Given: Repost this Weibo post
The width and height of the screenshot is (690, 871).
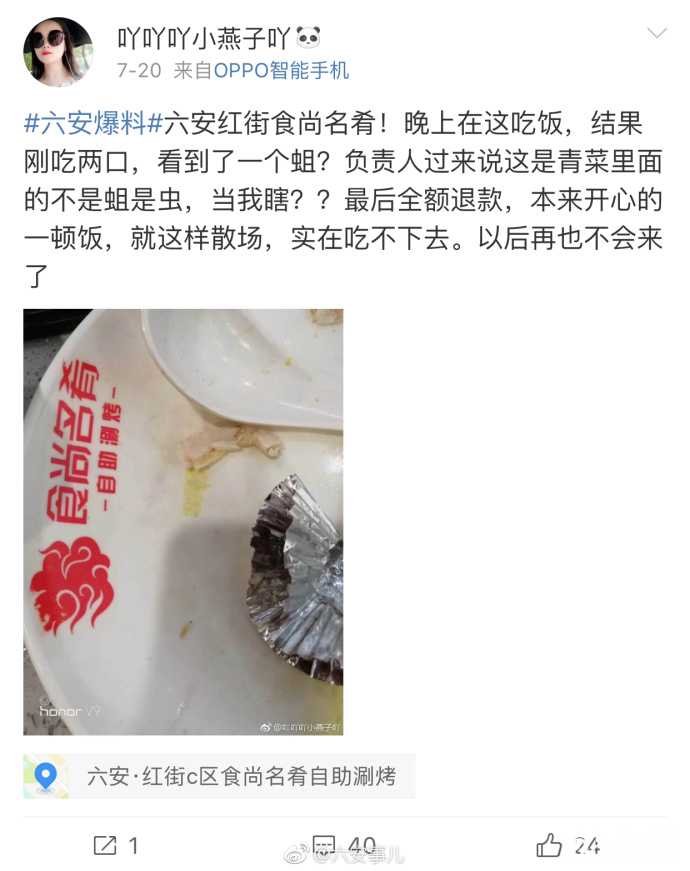Looking at the screenshot, I should pos(116,846).
